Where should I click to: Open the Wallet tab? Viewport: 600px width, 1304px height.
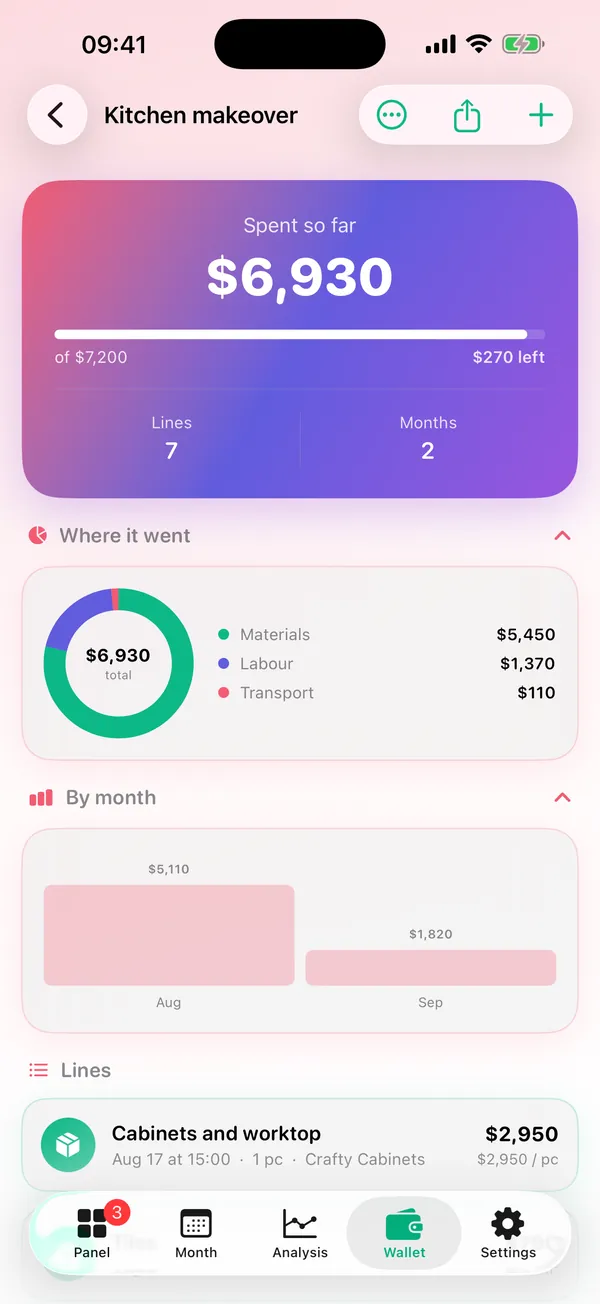[404, 1233]
